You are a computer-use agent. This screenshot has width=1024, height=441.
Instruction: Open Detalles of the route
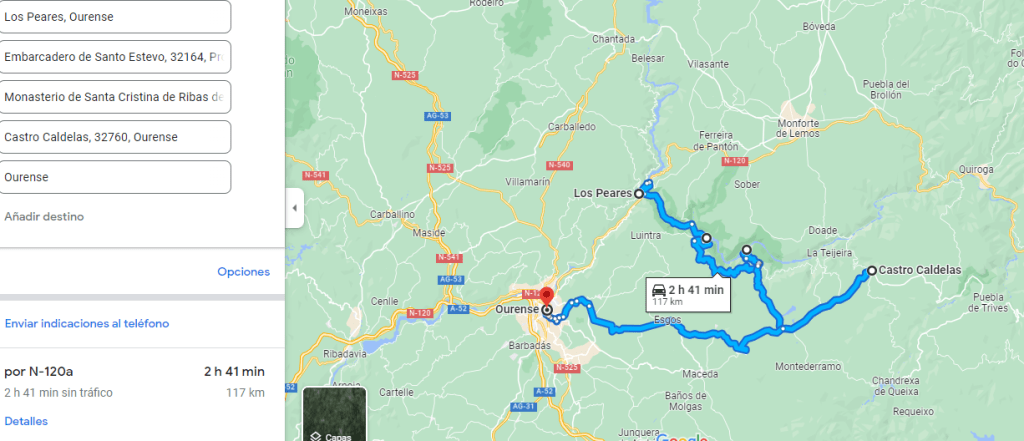pos(26,421)
